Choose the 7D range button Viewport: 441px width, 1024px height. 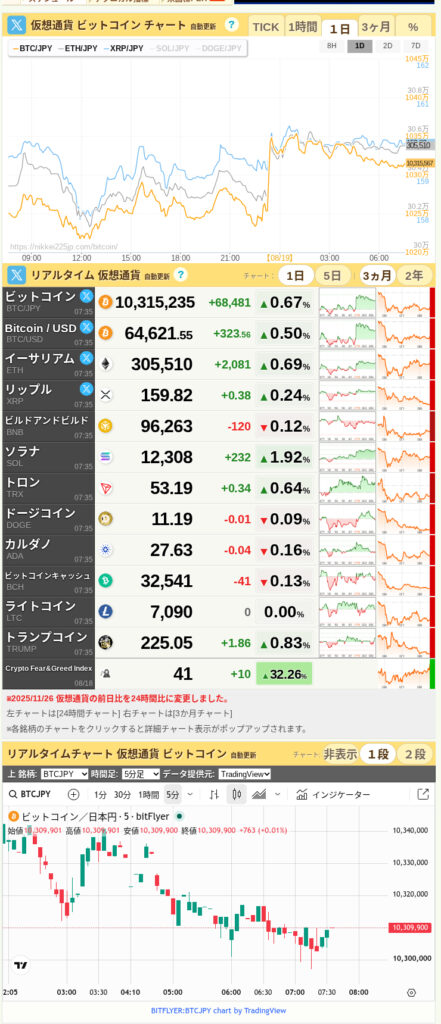click(x=416, y=46)
